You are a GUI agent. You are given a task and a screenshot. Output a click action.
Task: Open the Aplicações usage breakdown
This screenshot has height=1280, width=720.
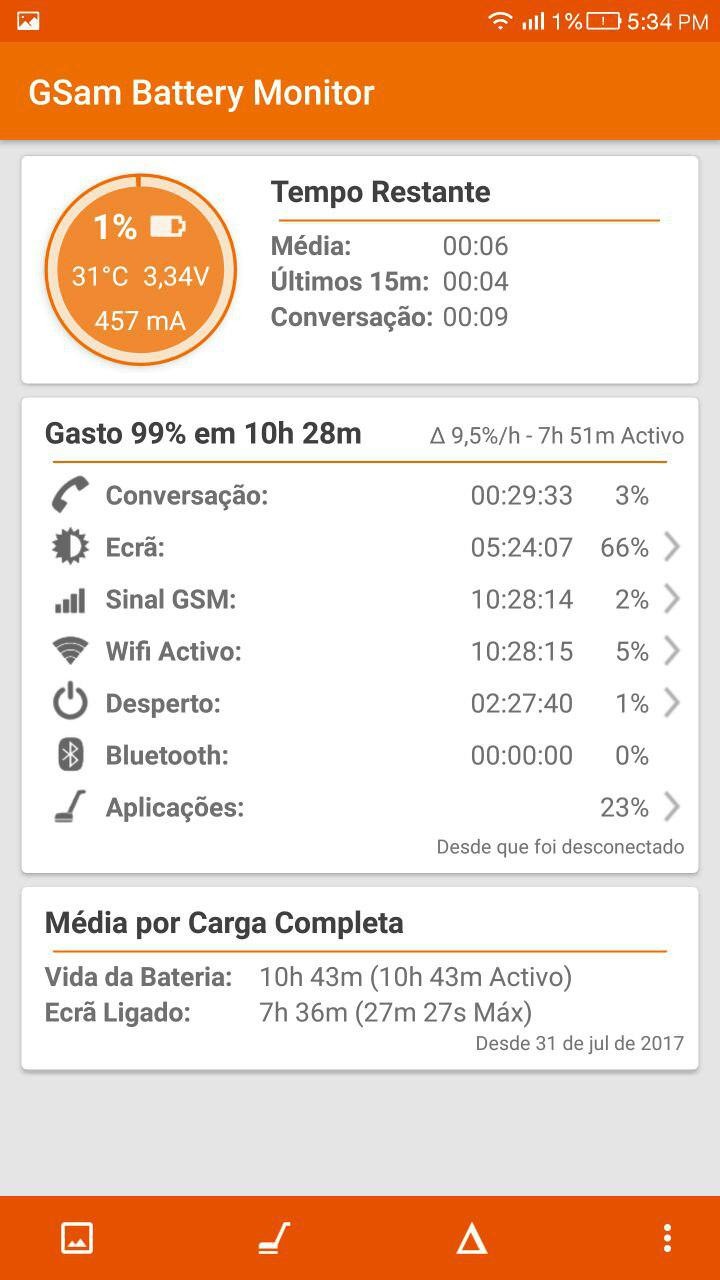360,808
